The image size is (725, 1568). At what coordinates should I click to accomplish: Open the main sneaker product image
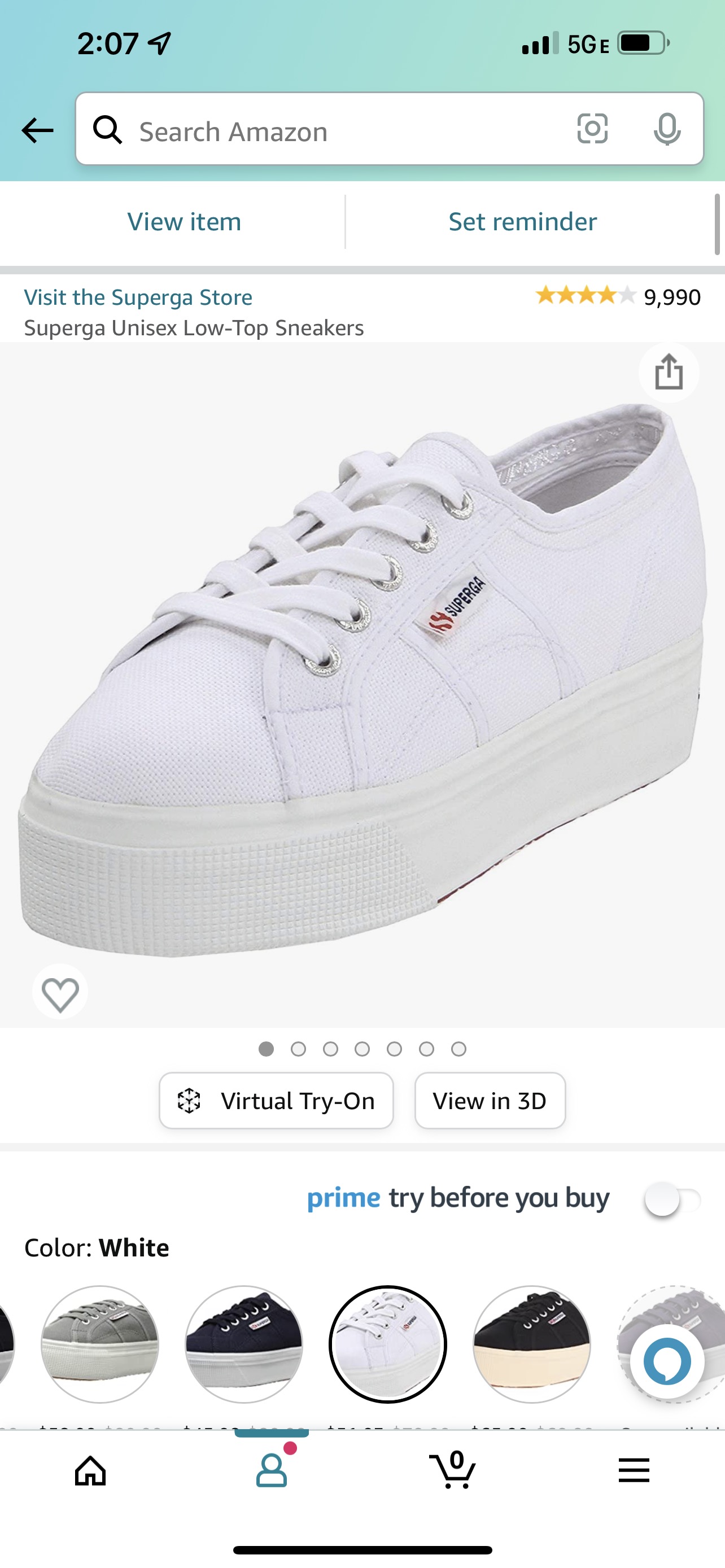tap(362, 682)
